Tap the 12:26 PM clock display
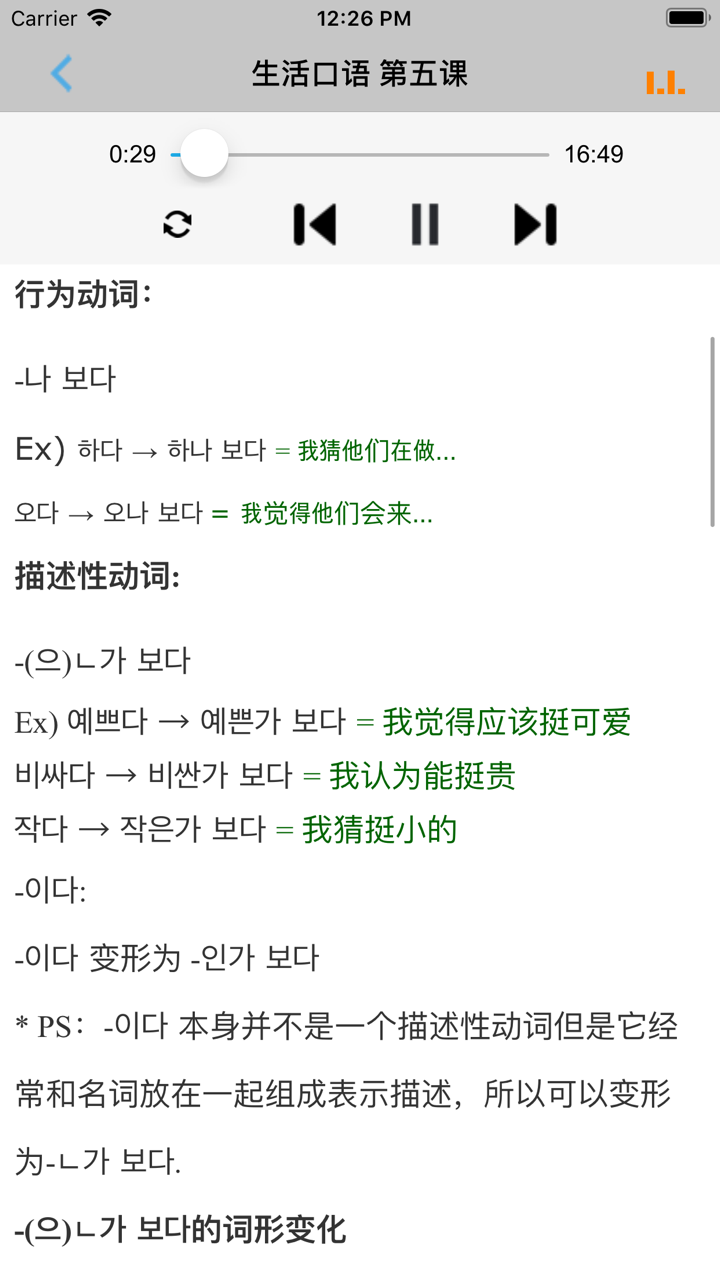 [x=360, y=17]
